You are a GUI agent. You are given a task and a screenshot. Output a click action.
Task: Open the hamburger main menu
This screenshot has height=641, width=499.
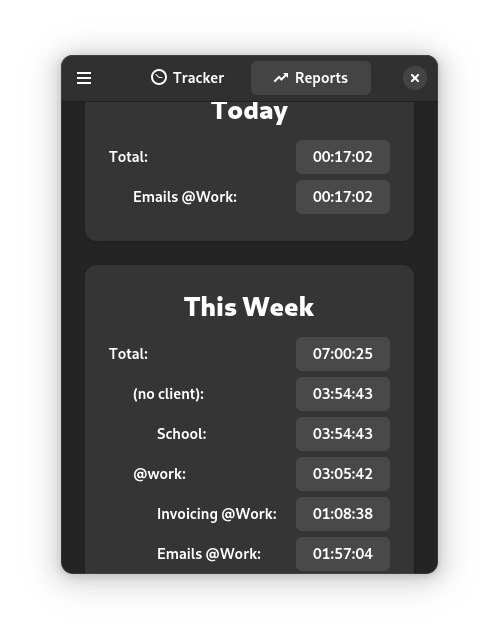[x=84, y=78]
